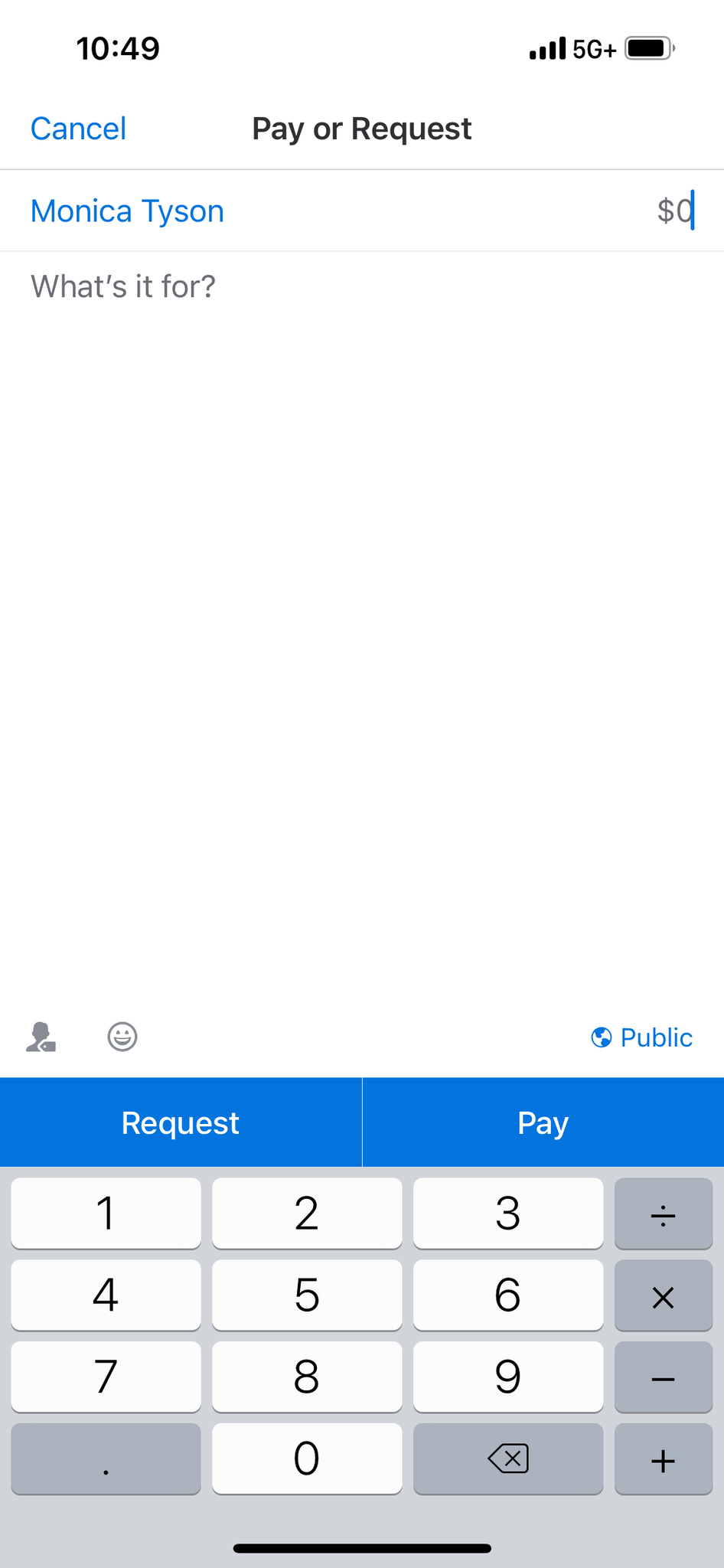
Task: Tap the Request button
Action: [x=181, y=1122]
